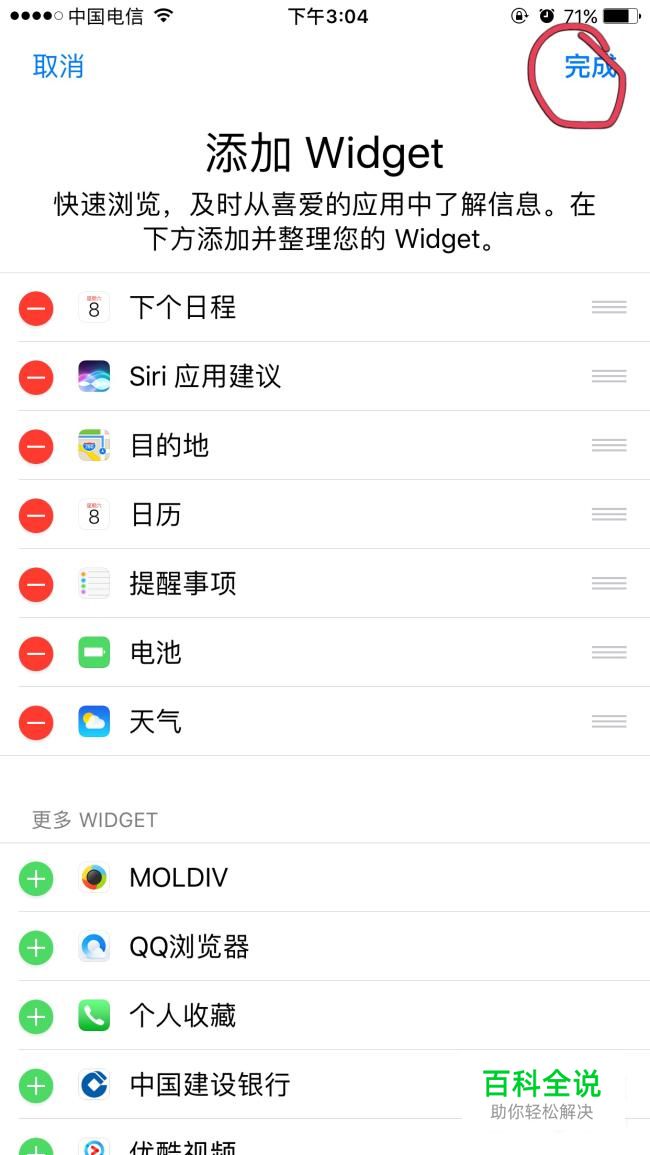
Task: Add the QQ浏览器 widget
Action: 36,948
